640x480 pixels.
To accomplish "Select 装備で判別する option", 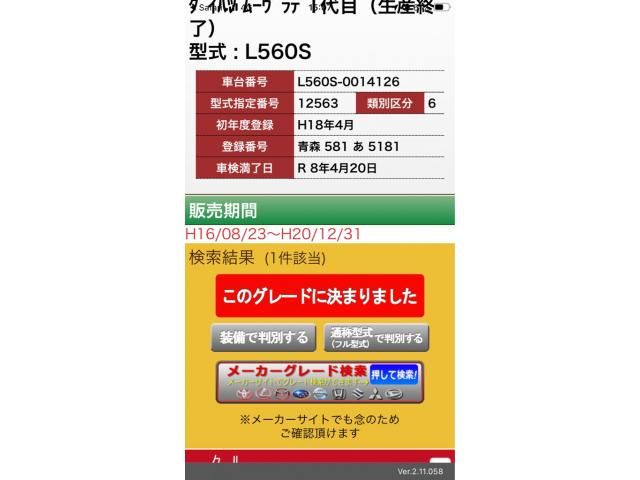I will [x=264, y=338].
